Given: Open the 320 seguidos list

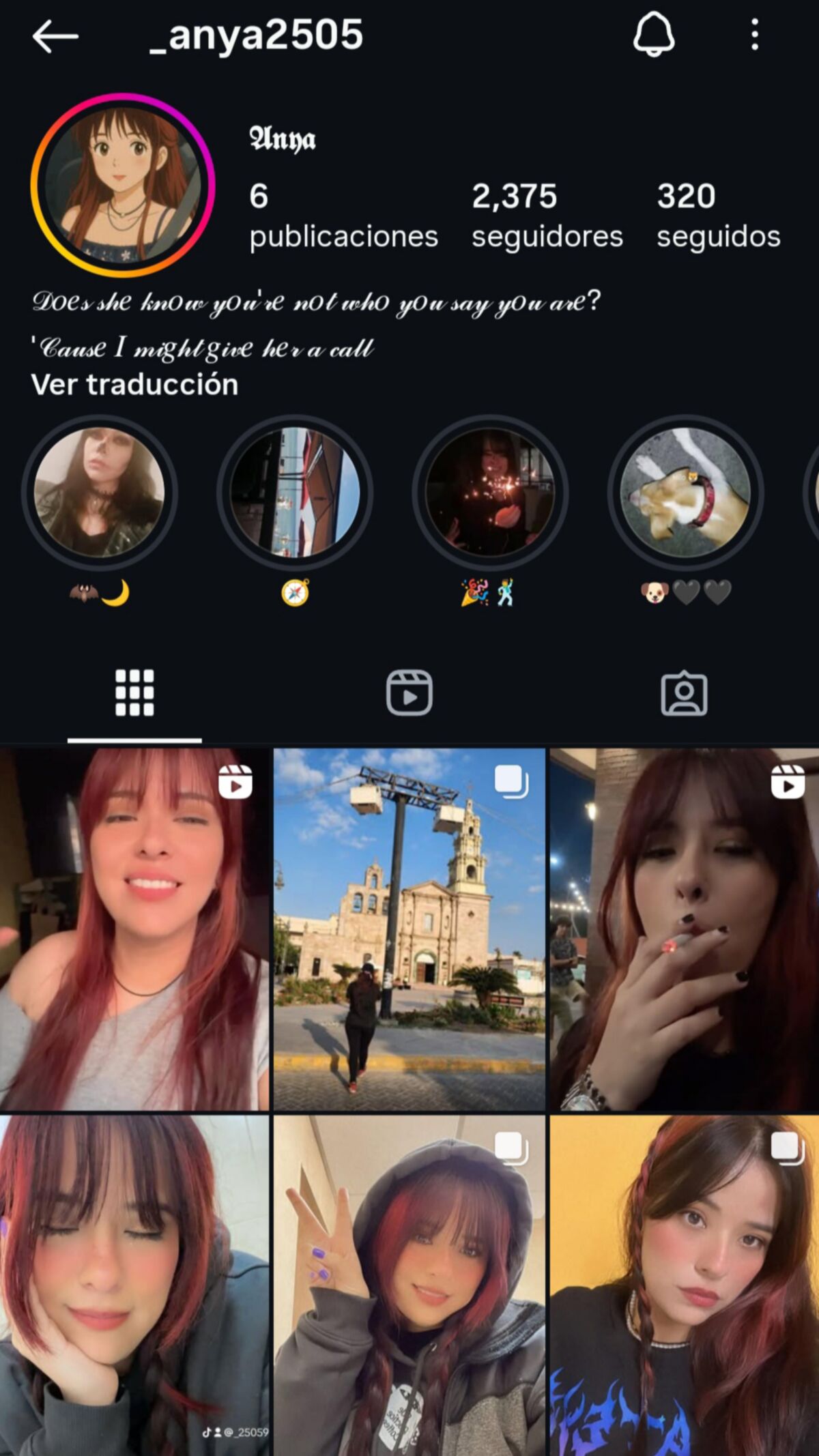Looking at the screenshot, I should 718,215.
